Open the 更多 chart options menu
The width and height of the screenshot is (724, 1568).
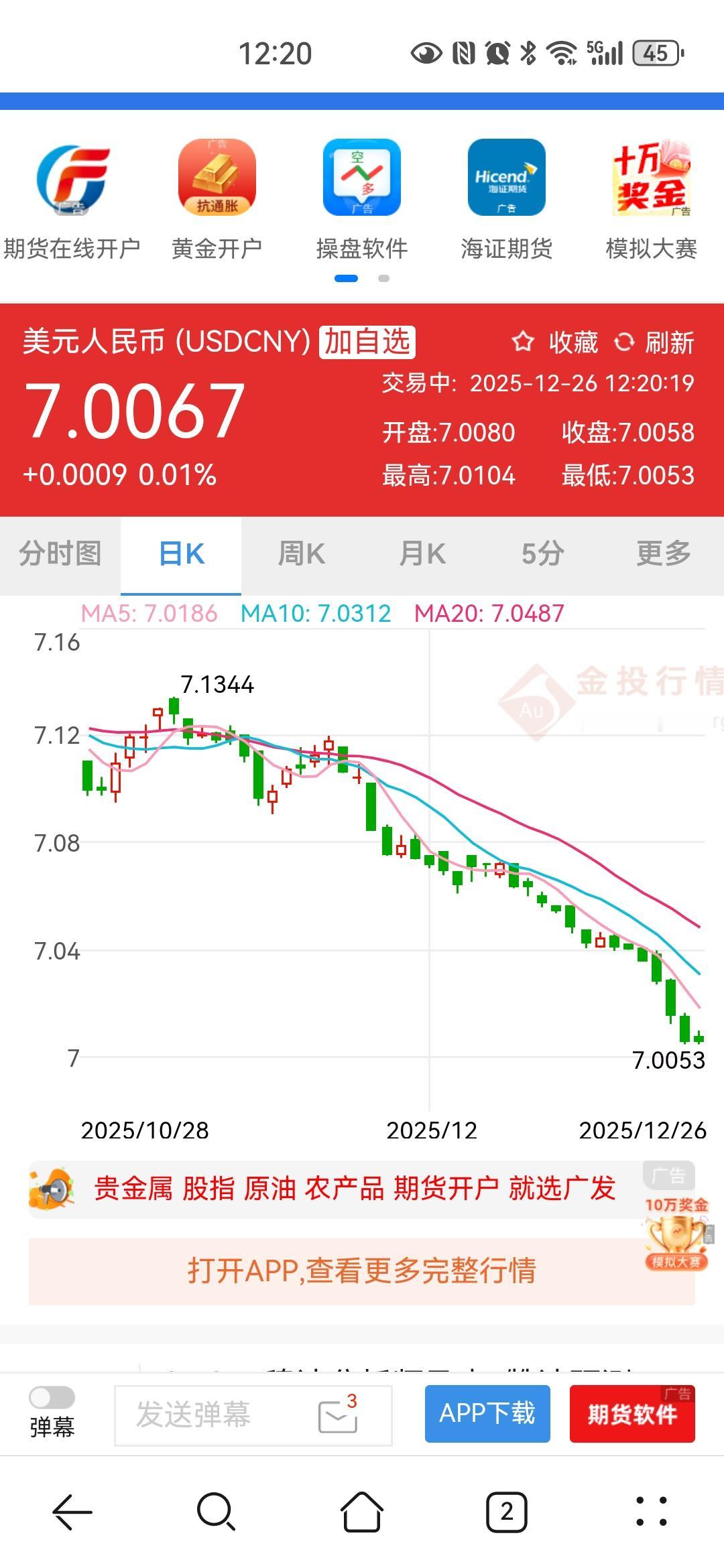tap(664, 554)
